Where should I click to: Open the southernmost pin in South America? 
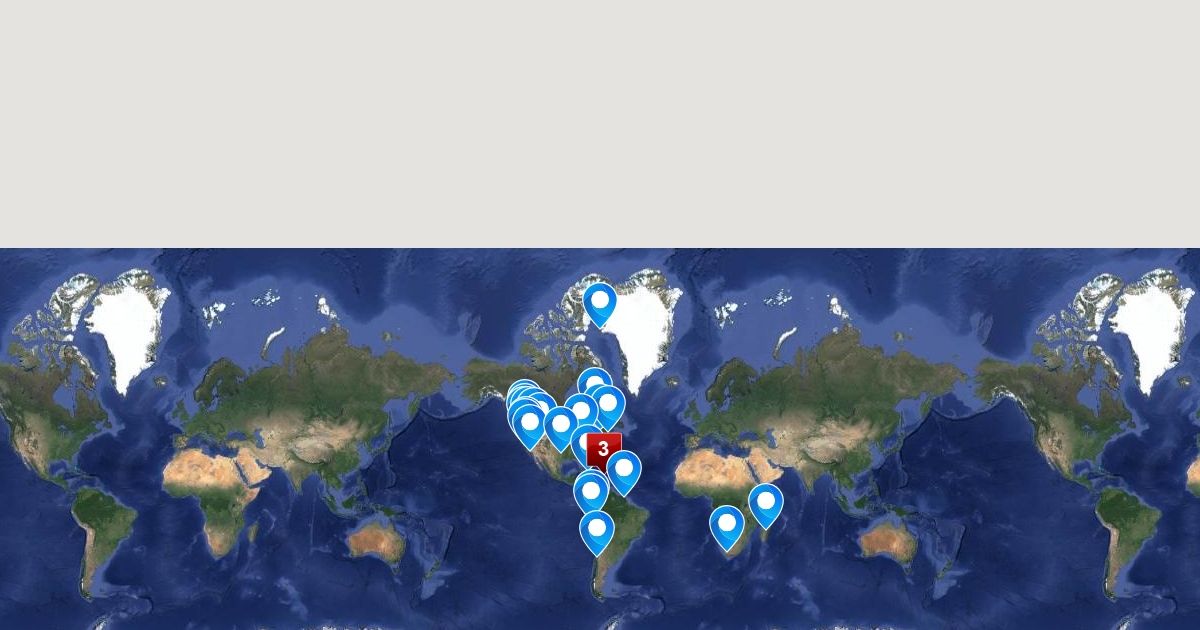(x=597, y=529)
